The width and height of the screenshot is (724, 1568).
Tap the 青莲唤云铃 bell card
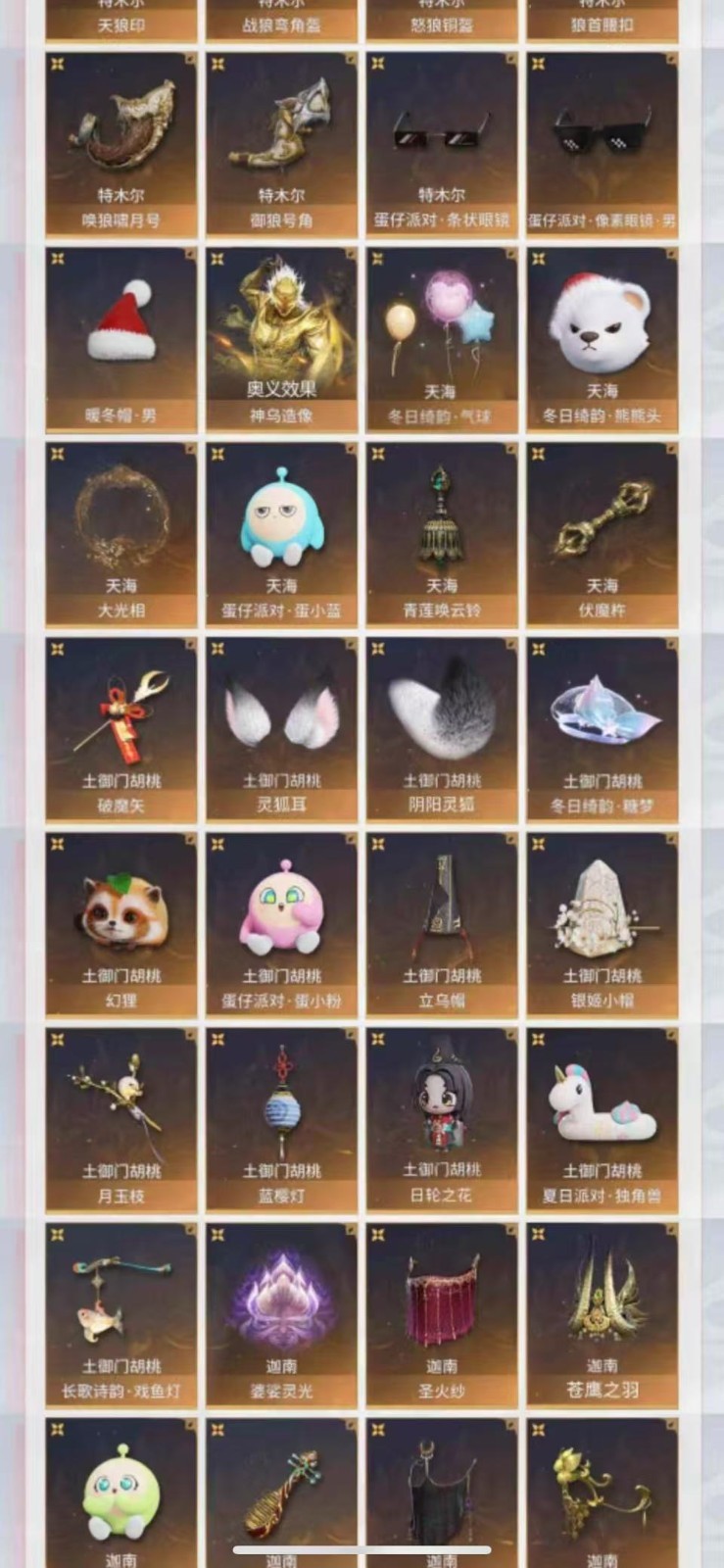pyautogui.click(x=442, y=535)
